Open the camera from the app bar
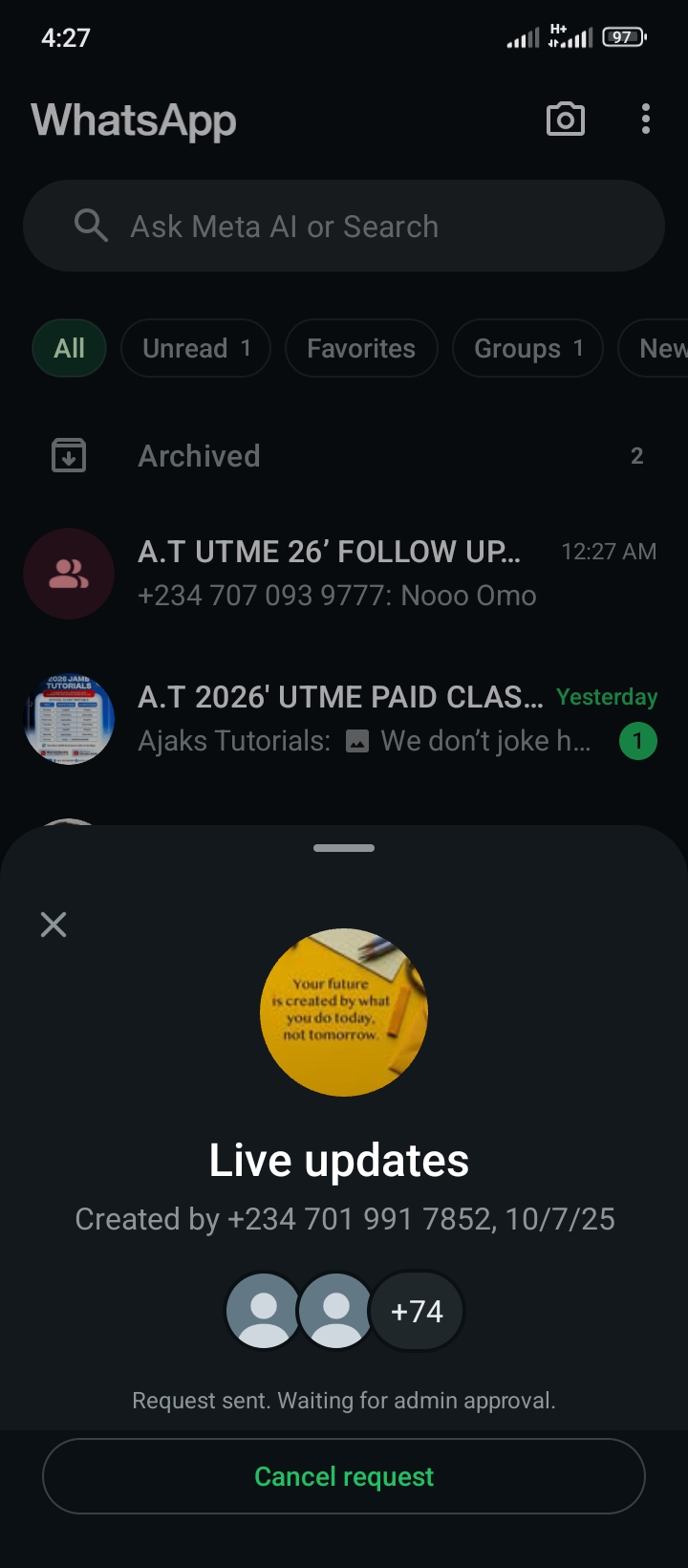Viewport: 688px width, 1568px height. [565, 120]
